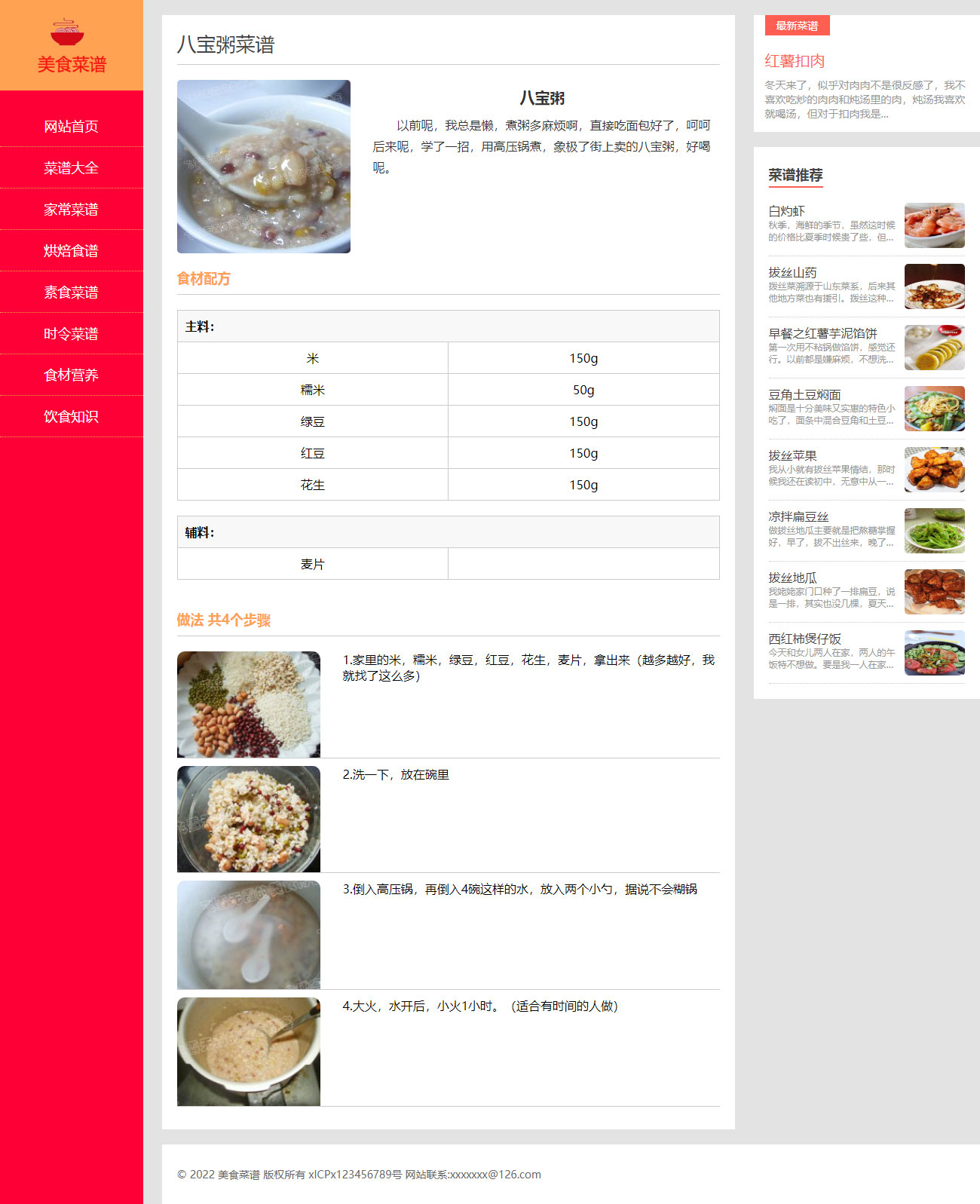The image size is (980, 1204).
Task: View 豆角土豆焖面 recipe
Action: click(804, 394)
